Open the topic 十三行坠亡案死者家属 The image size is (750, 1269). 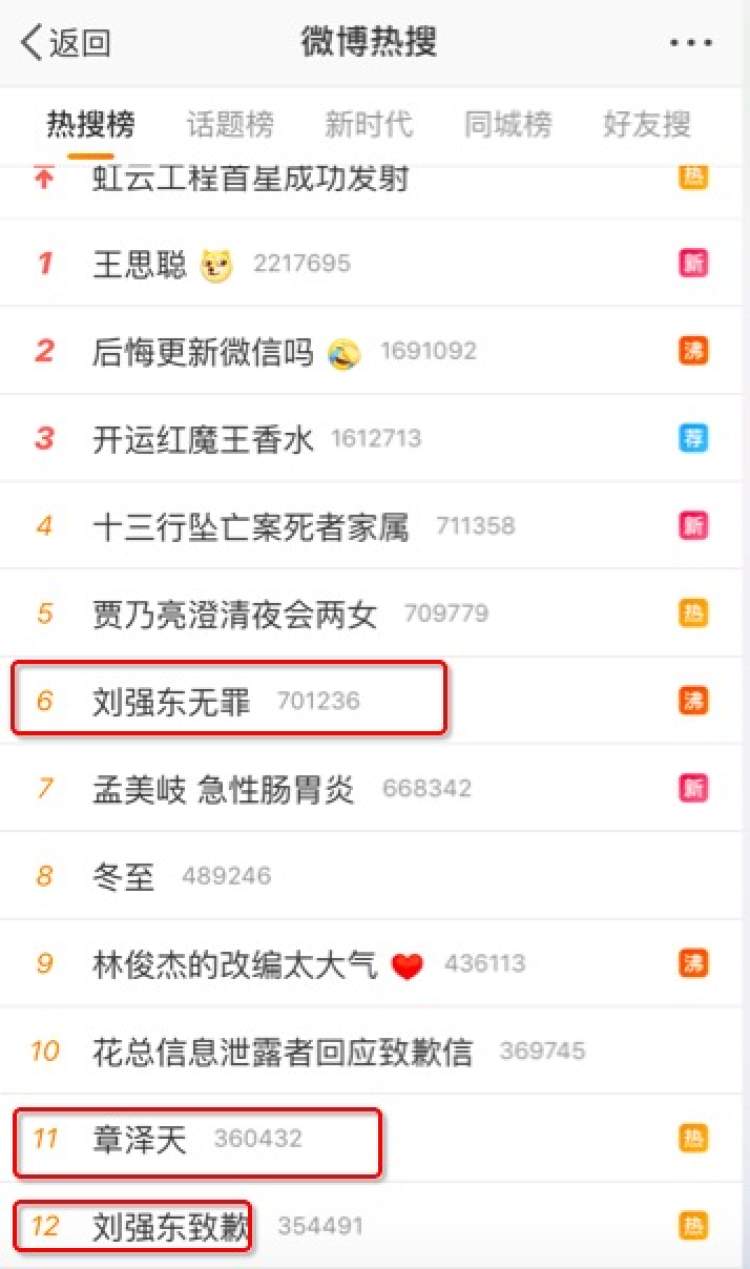pyautogui.click(x=375, y=526)
